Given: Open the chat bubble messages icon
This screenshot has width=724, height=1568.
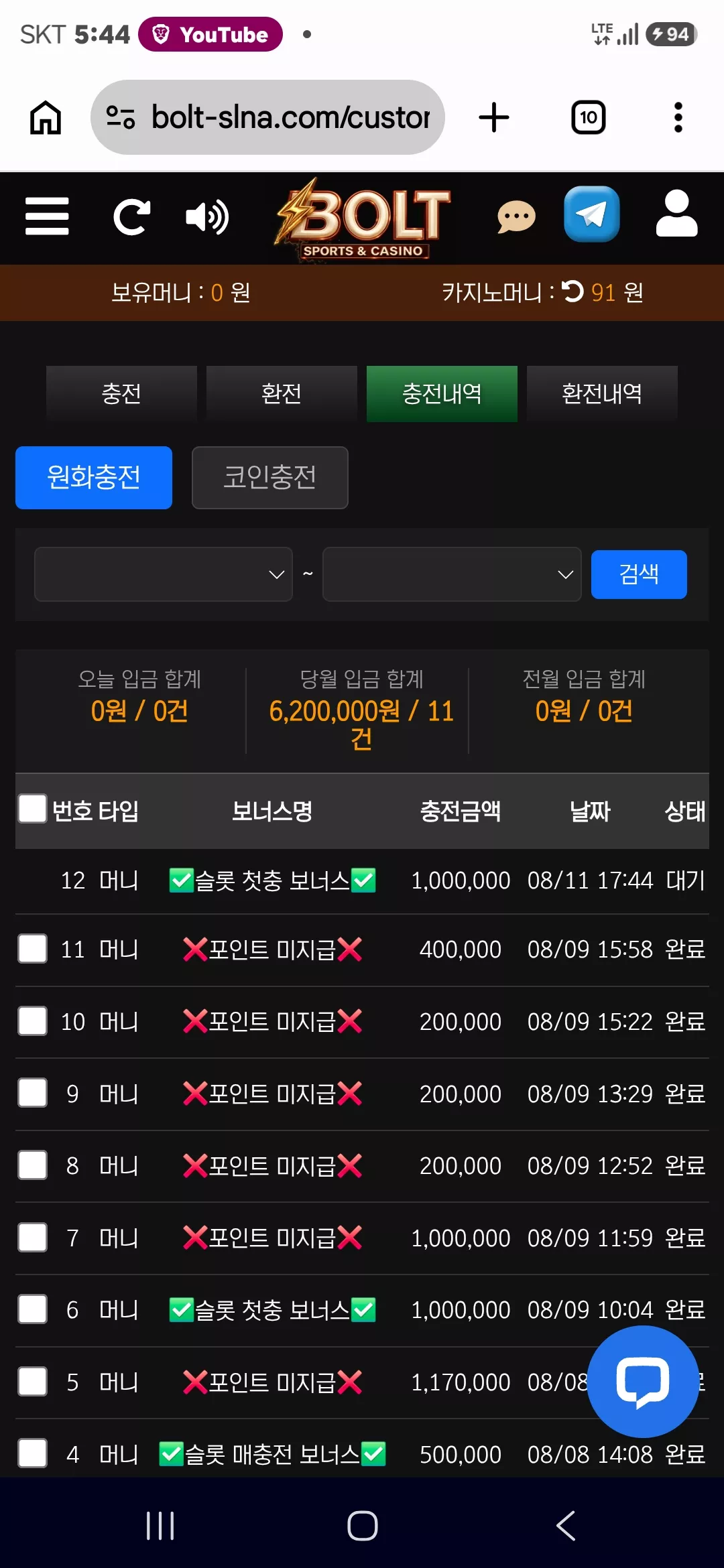Looking at the screenshot, I should (x=516, y=217).
